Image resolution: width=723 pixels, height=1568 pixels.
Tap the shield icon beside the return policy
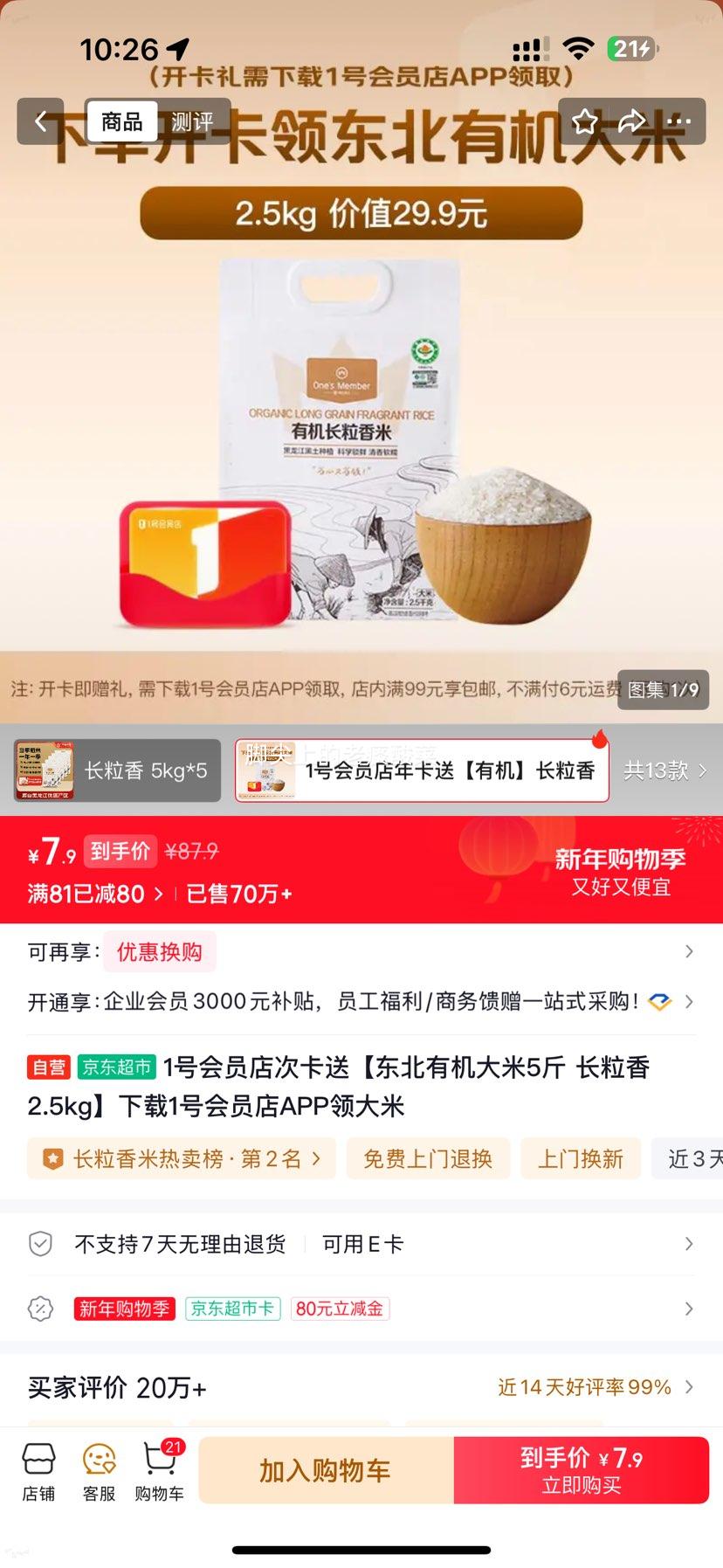[40, 1244]
